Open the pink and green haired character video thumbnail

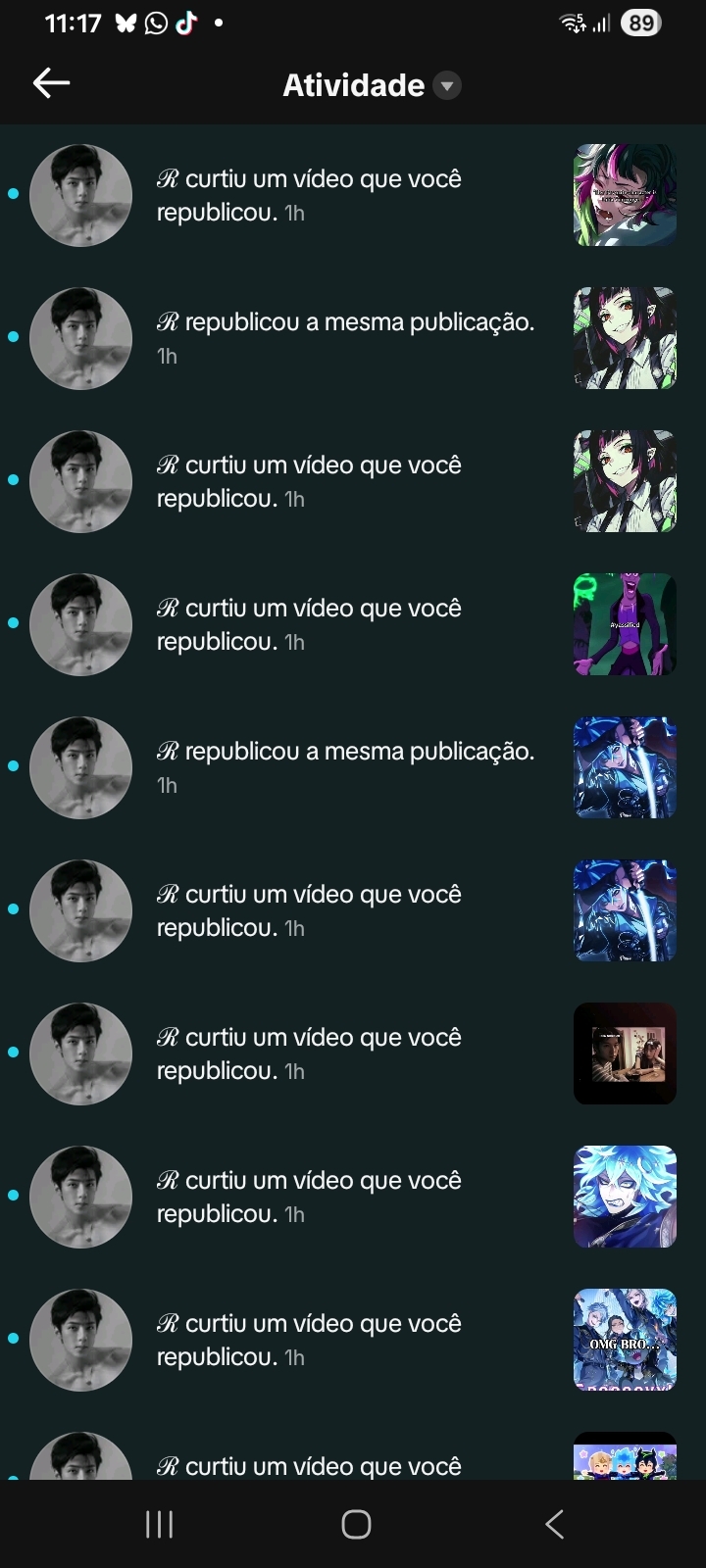(x=625, y=195)
